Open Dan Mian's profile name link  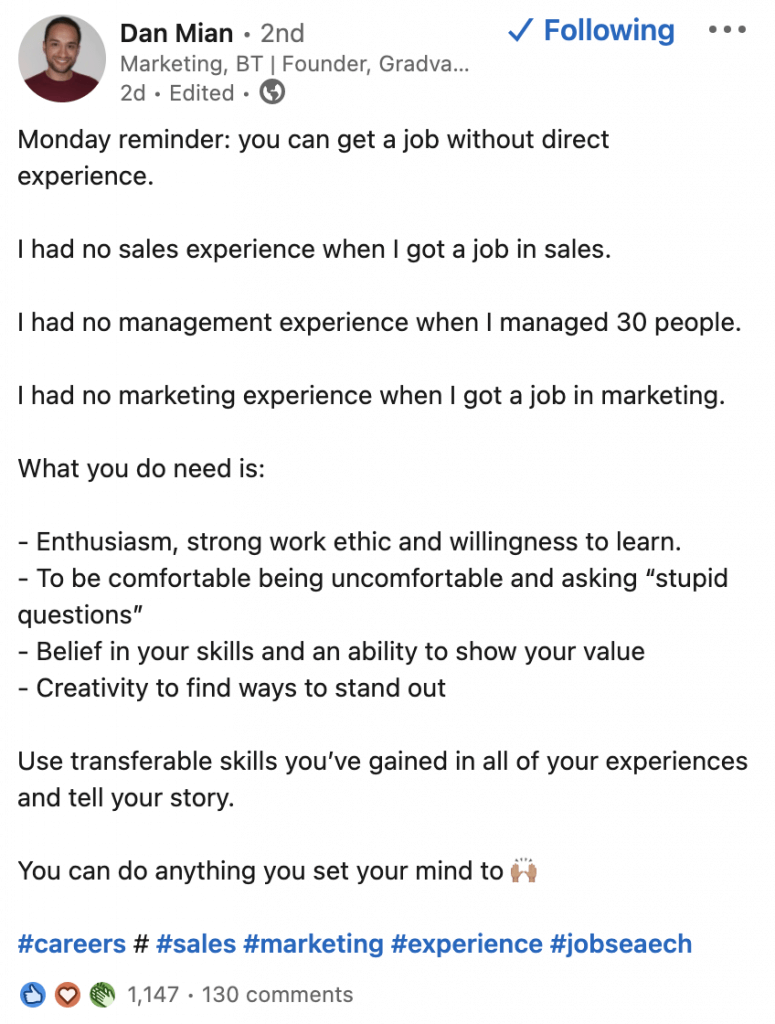(176, 32)
